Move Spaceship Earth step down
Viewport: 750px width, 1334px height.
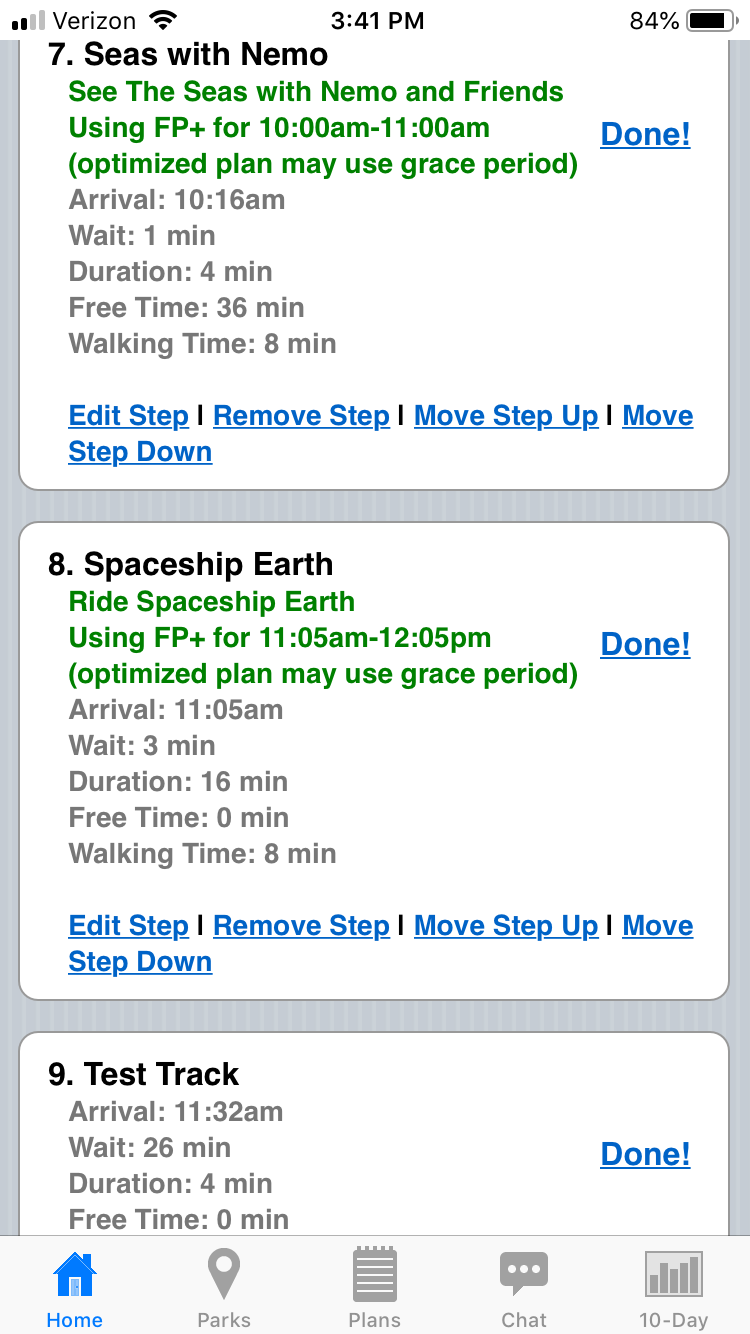[140, 962]
